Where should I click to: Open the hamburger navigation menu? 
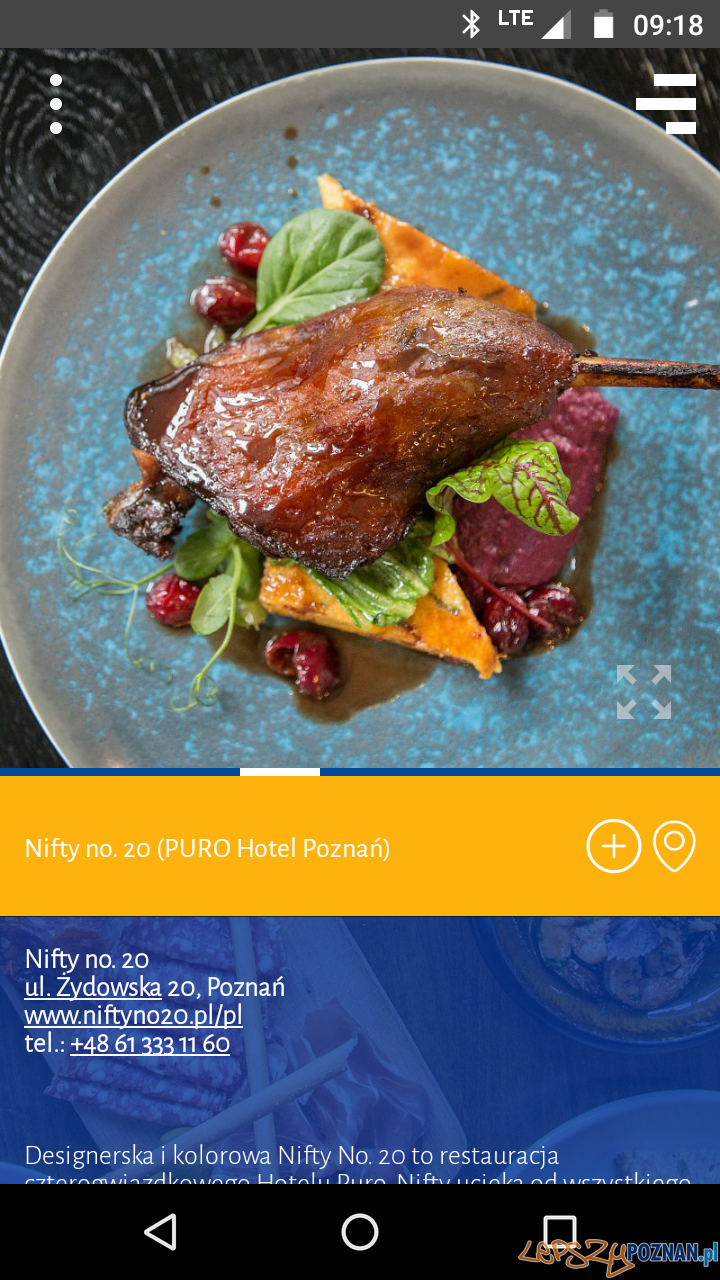[x=667, y=103]
